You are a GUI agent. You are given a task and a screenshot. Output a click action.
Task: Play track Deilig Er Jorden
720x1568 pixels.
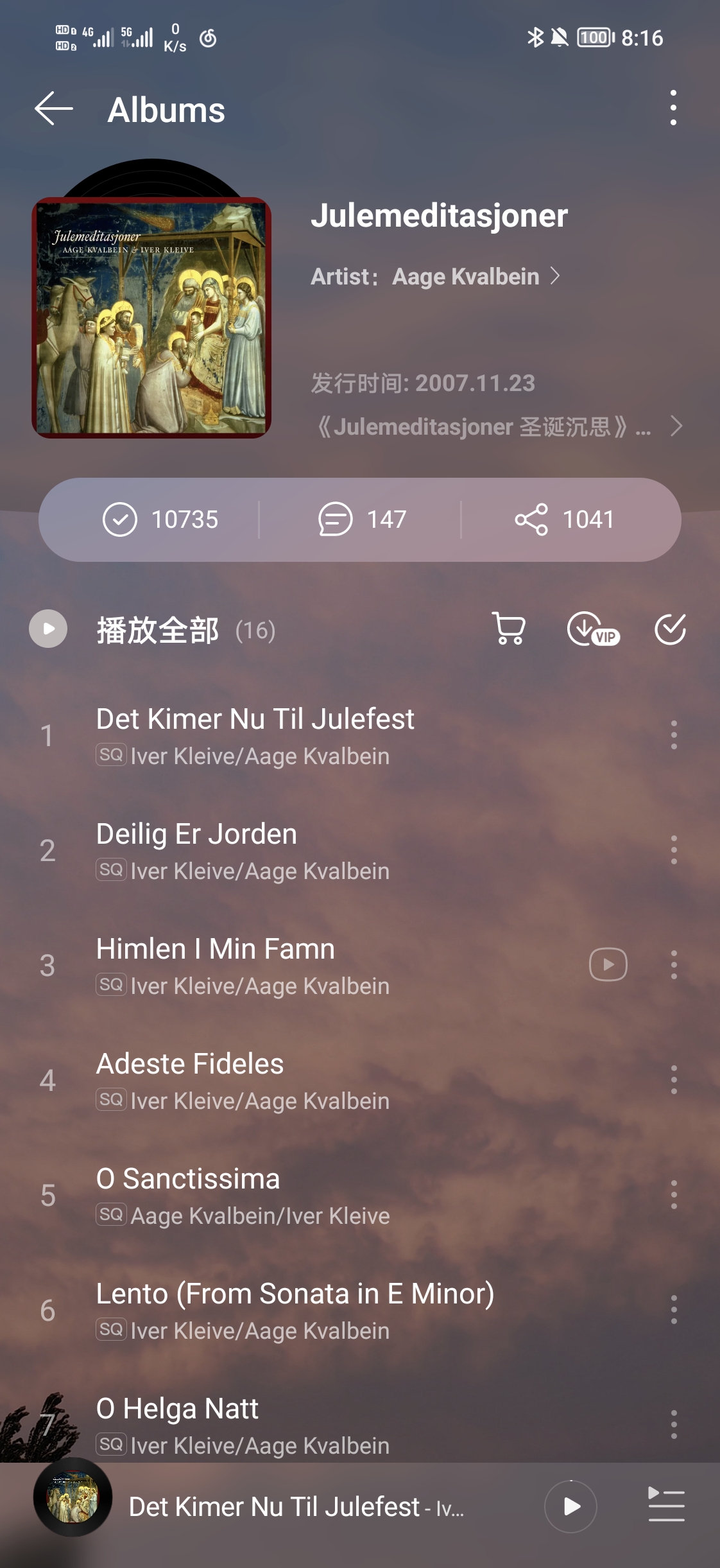257,850
